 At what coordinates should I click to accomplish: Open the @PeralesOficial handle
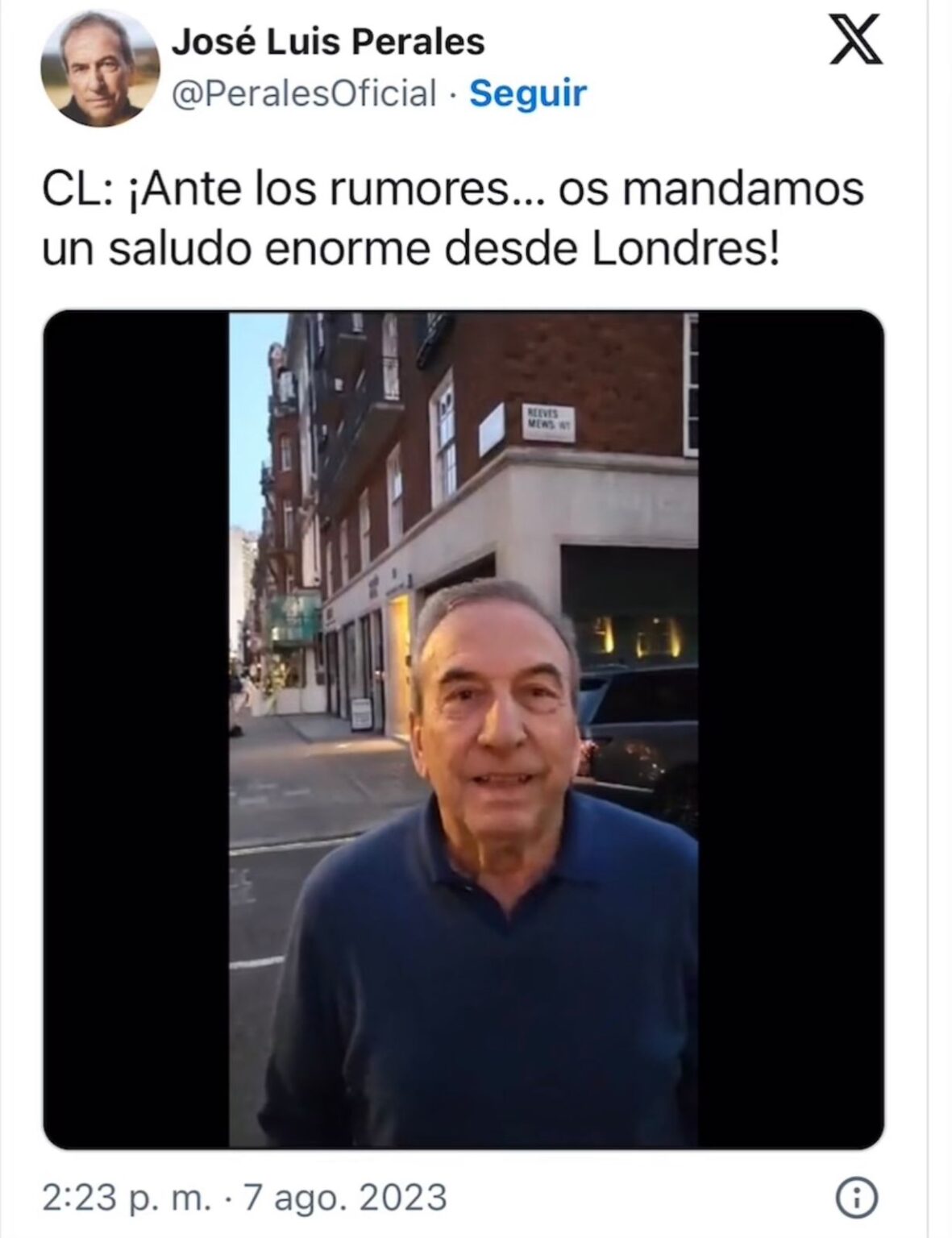click(x=304, y=93)
